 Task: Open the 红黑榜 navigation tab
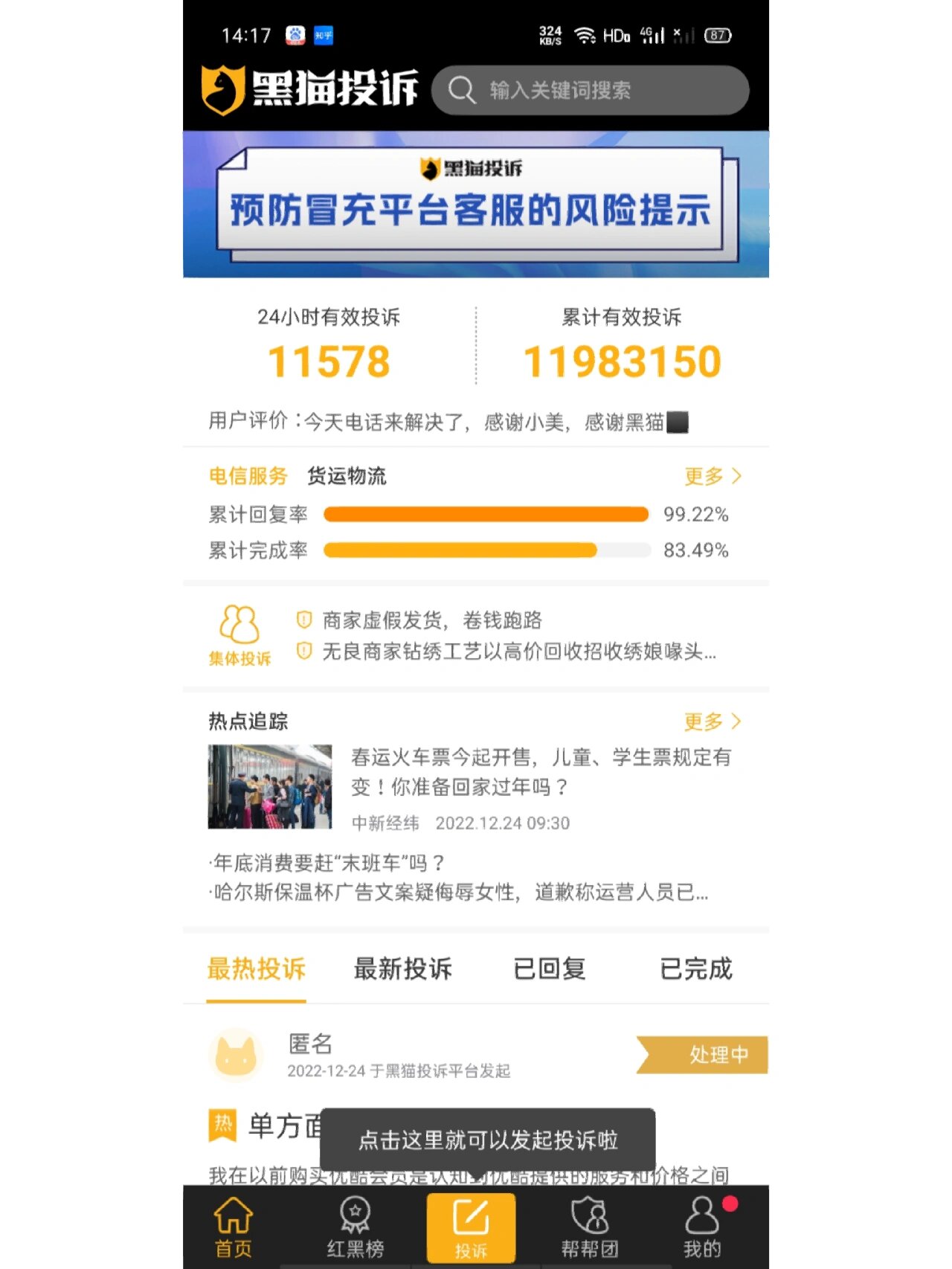pyautogui.click(x=355, y=1227)
